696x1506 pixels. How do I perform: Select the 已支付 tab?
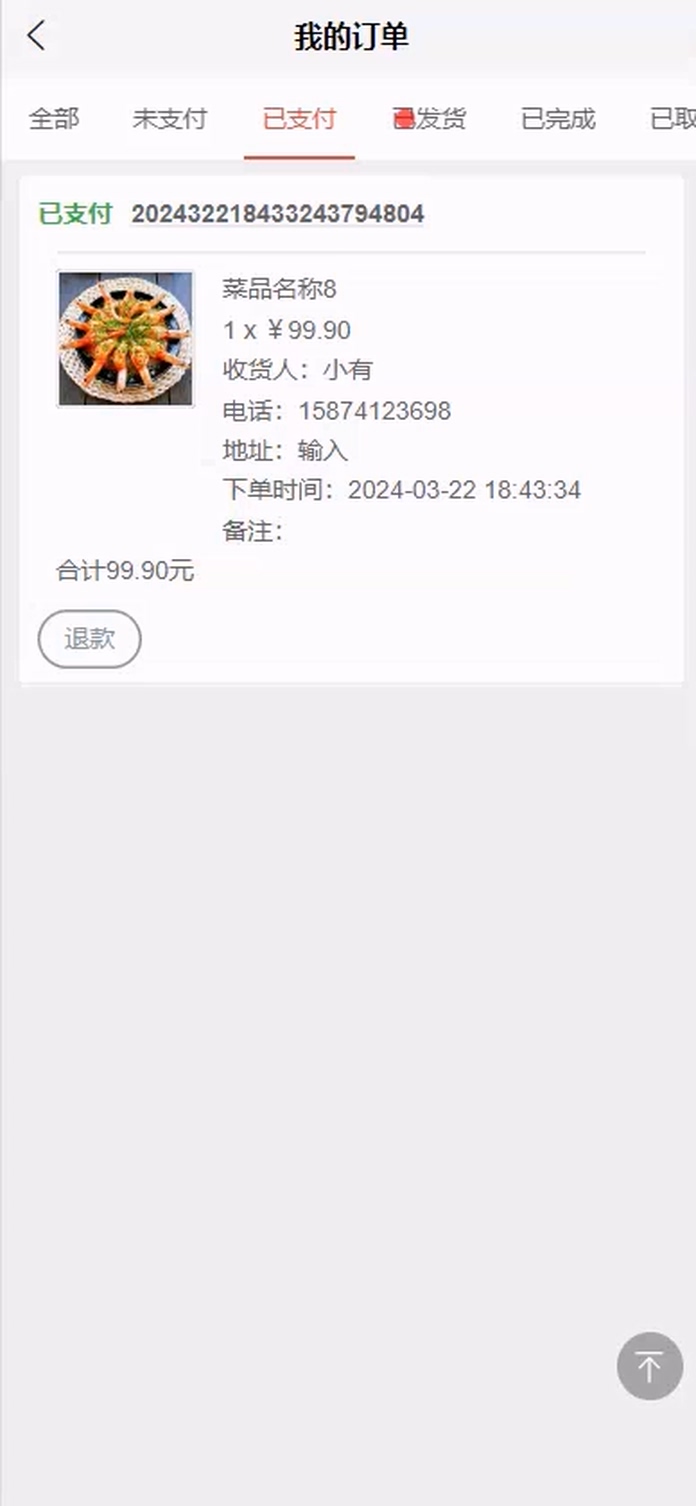pos(299,120)
